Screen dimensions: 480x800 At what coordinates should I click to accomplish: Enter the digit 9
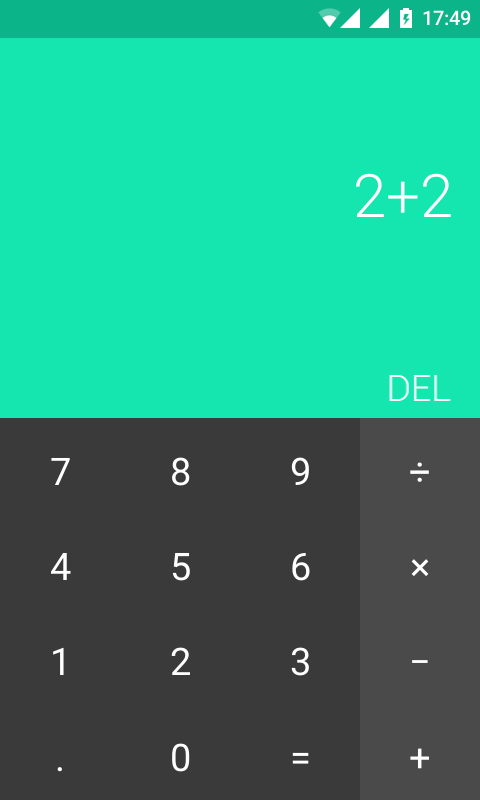click(x=300, y=472)
